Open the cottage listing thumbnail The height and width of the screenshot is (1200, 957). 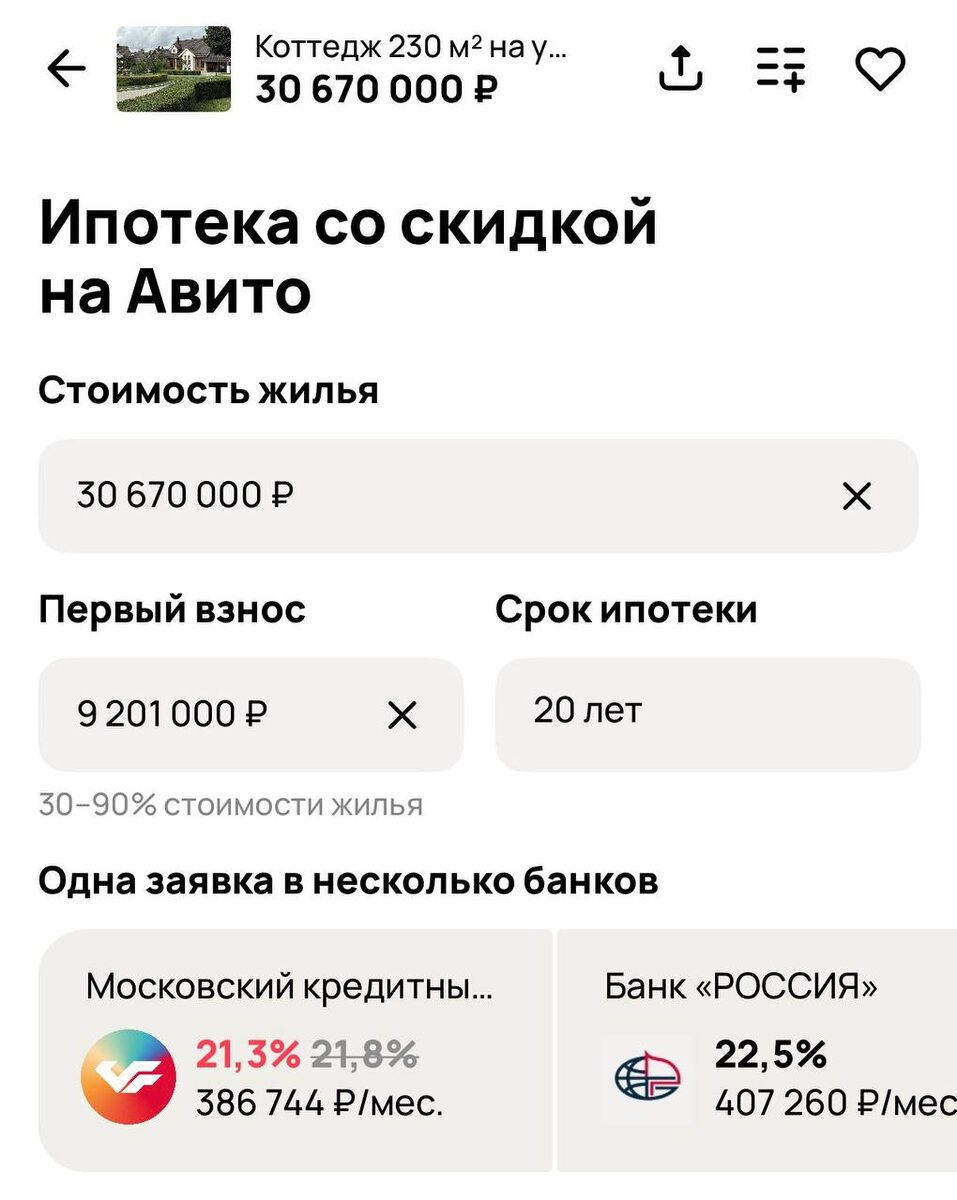(173, 69)
